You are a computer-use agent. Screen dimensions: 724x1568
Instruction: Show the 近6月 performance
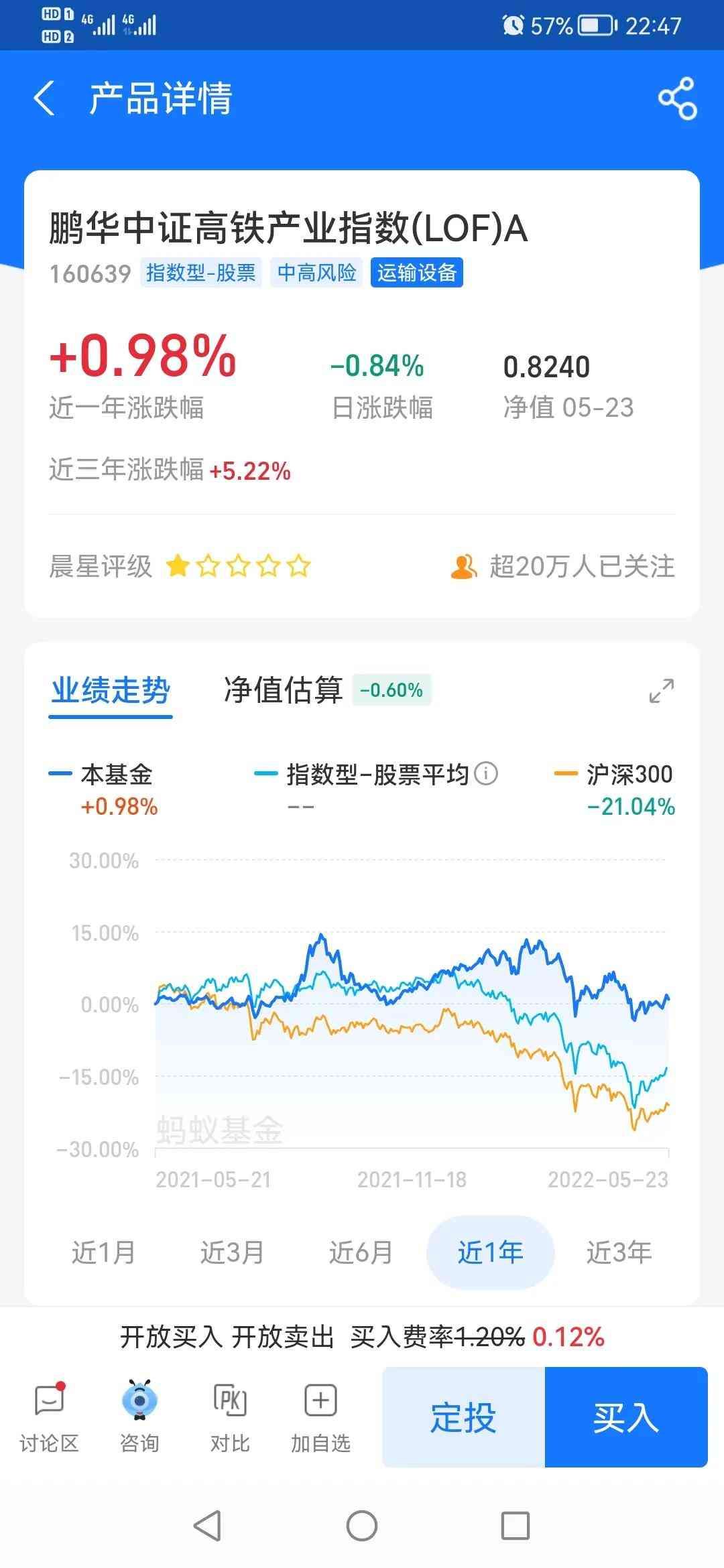[361, 1252]
